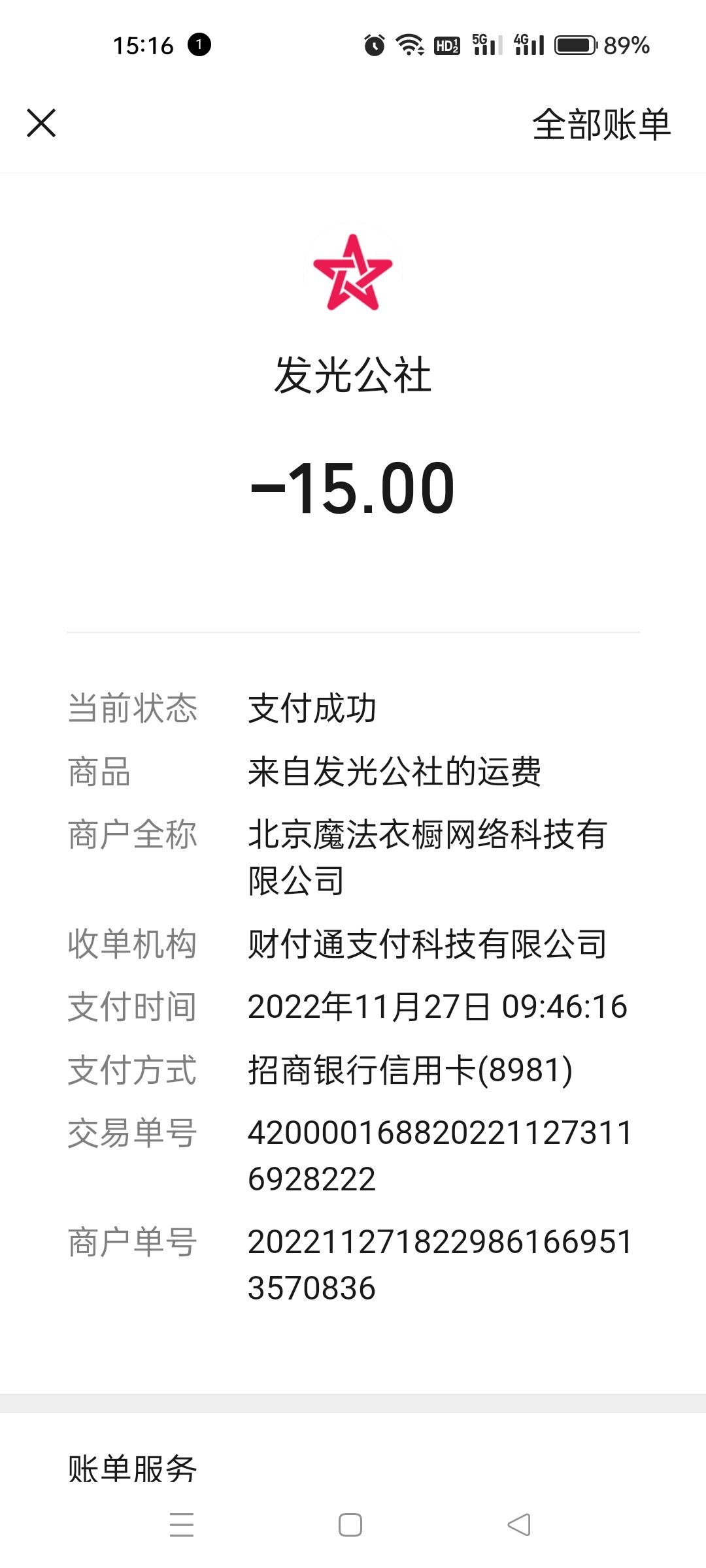The width and height of the screenshot is (706, 1568).
Task: Open the recent apps menu
Action: point(182,1525)
